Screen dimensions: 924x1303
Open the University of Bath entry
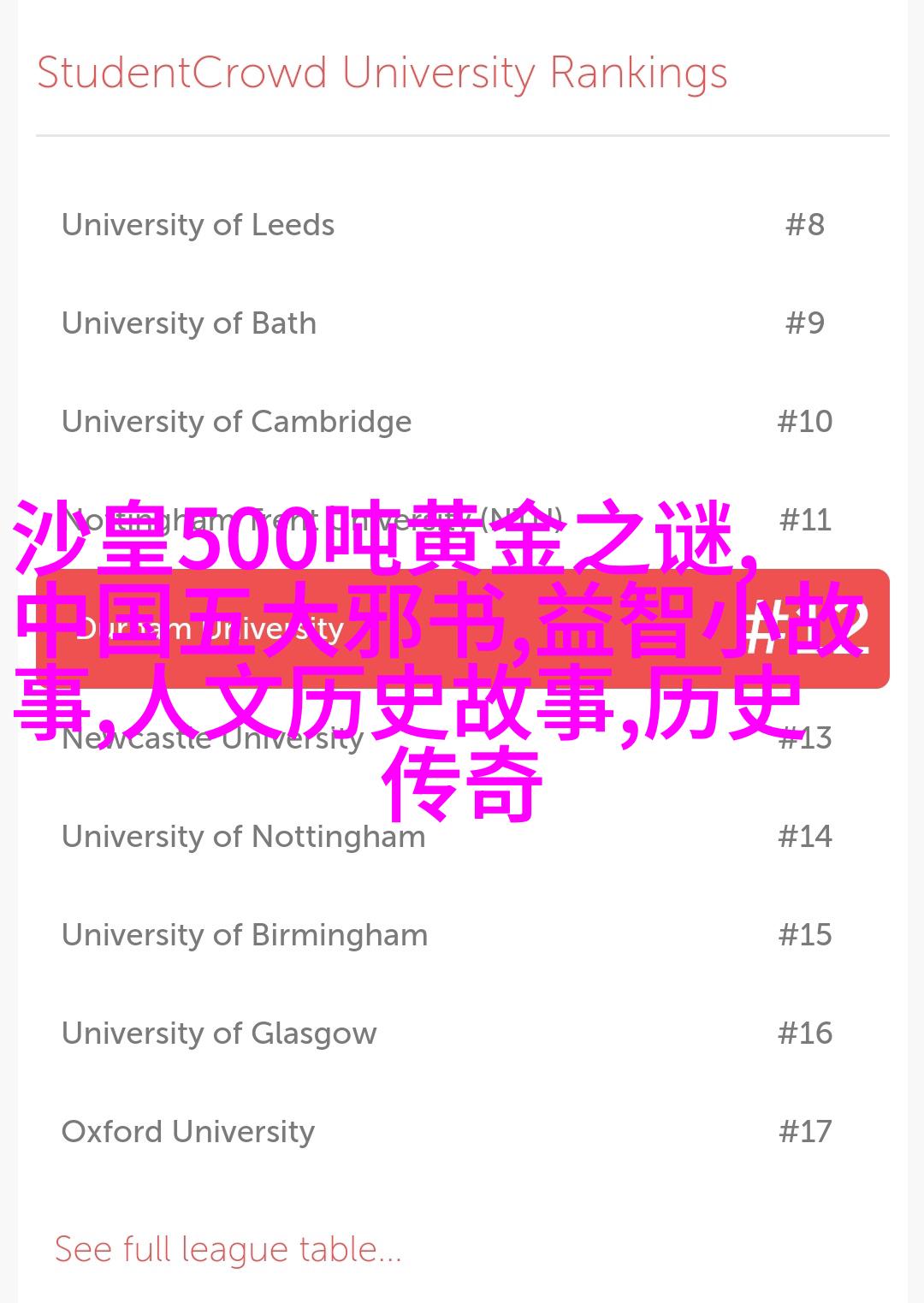click(189, 323)
